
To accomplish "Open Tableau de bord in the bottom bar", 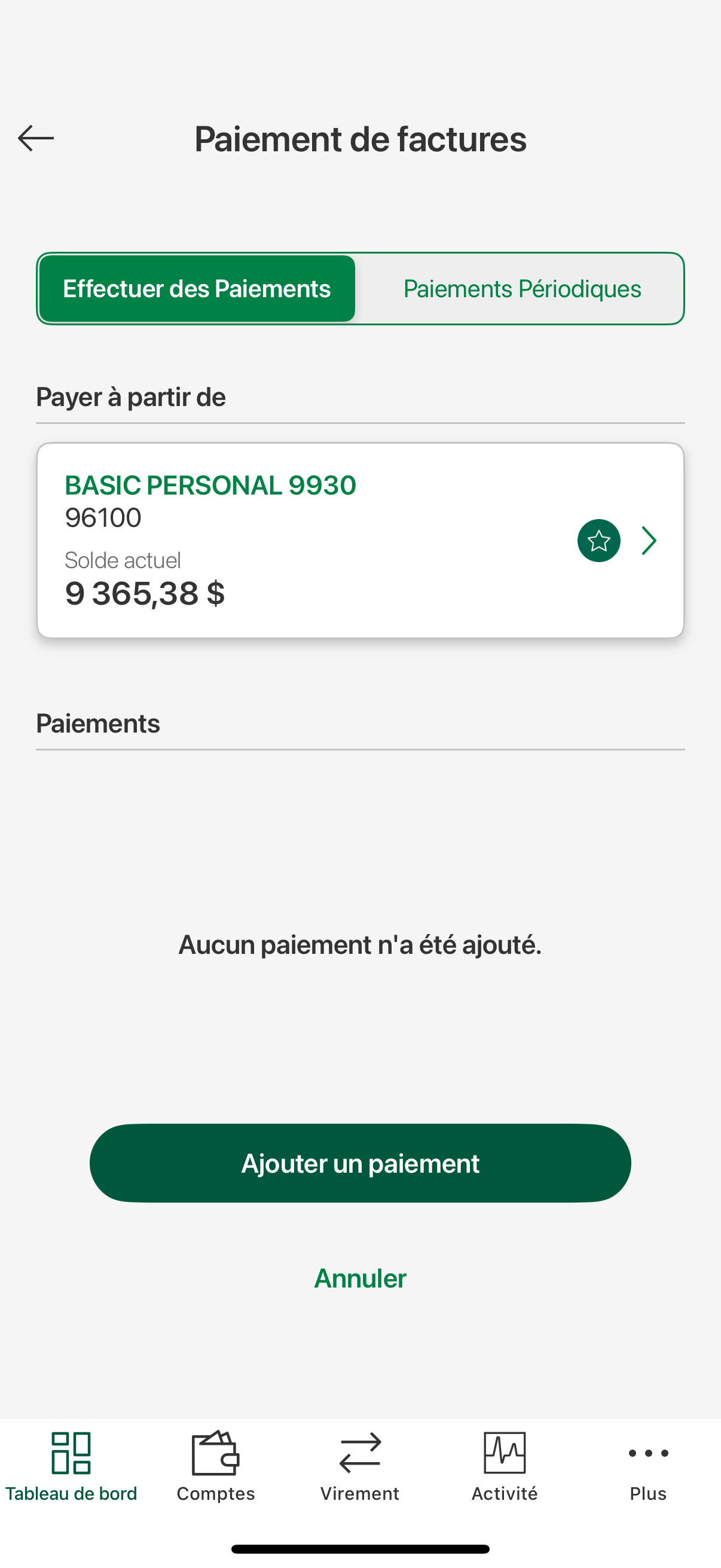I will tap(71, 1467).
